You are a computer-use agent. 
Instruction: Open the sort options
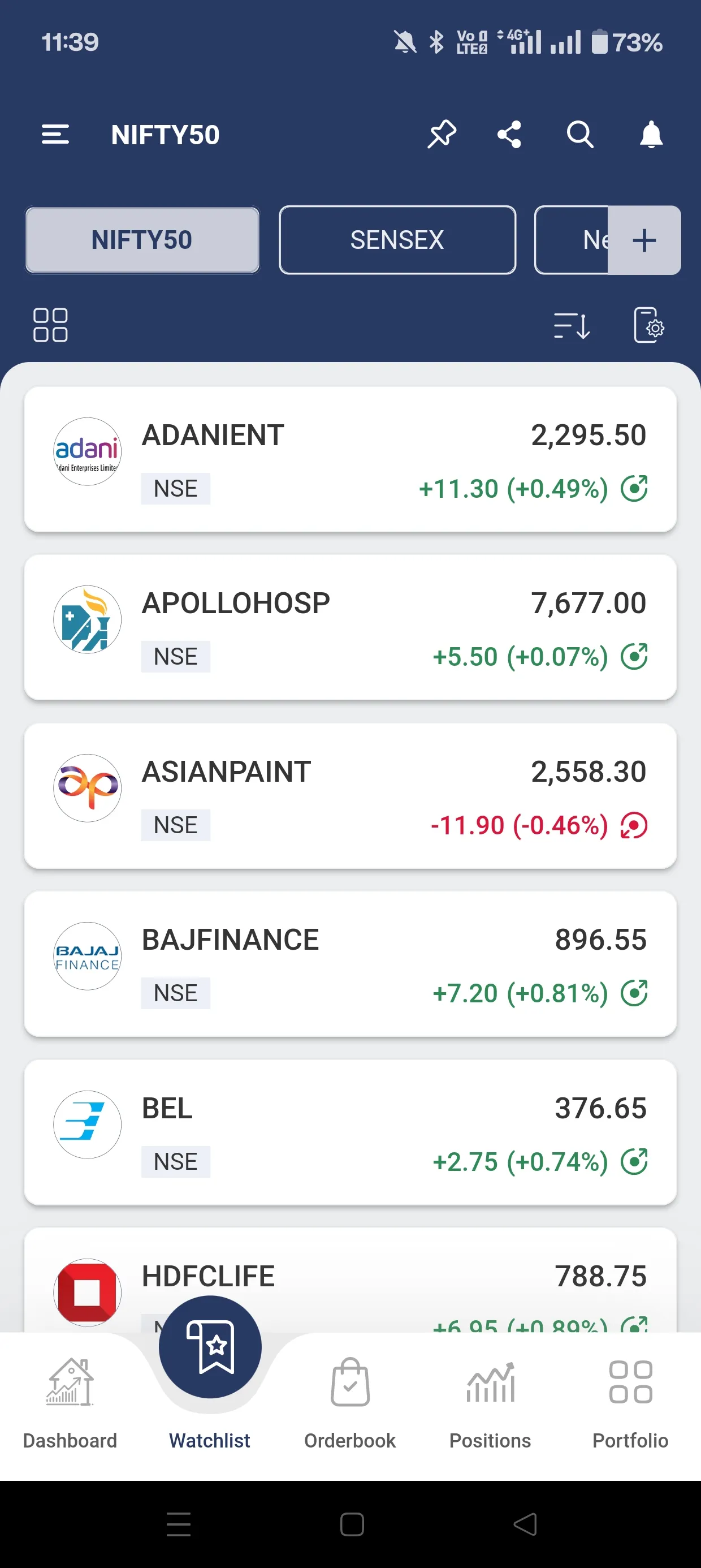[x=572, y=325]
